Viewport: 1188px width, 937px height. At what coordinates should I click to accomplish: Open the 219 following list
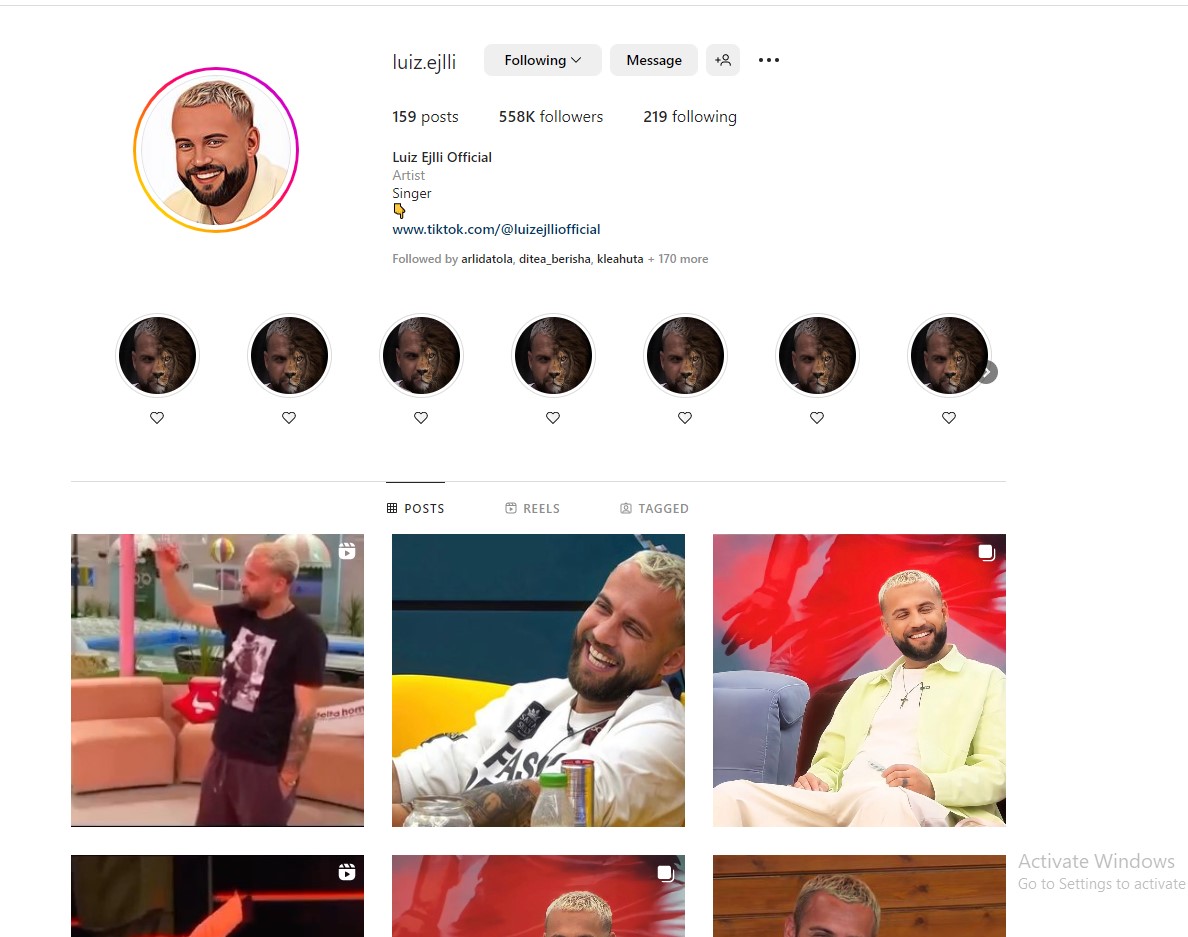tap(689, 117)
